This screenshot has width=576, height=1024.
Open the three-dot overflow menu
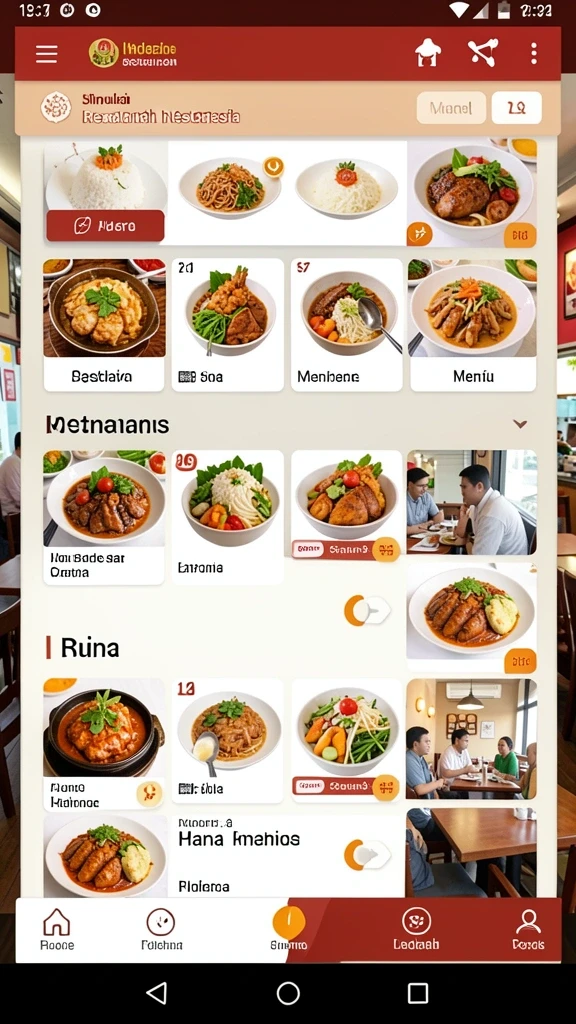(x=534, y=54)
